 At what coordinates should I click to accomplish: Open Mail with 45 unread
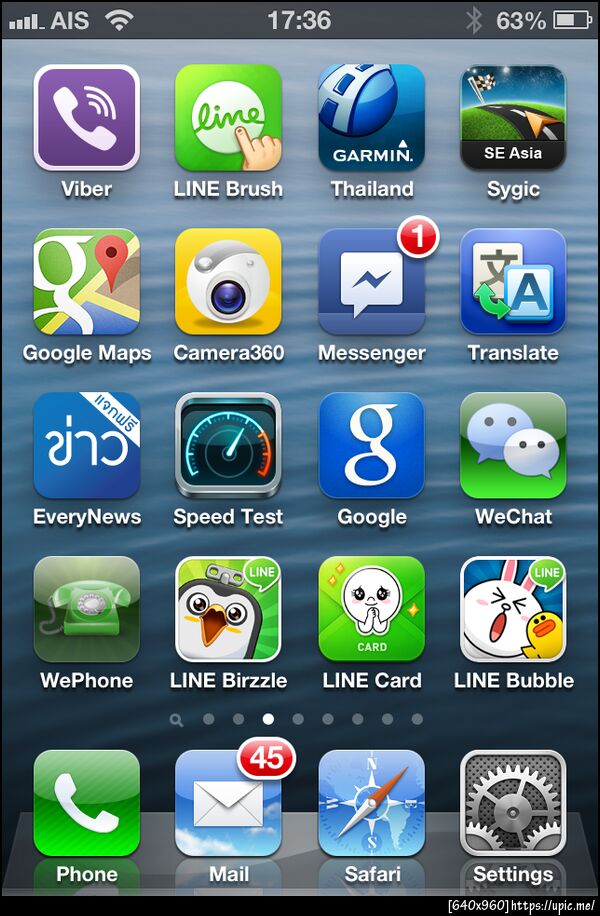[228, 803]
